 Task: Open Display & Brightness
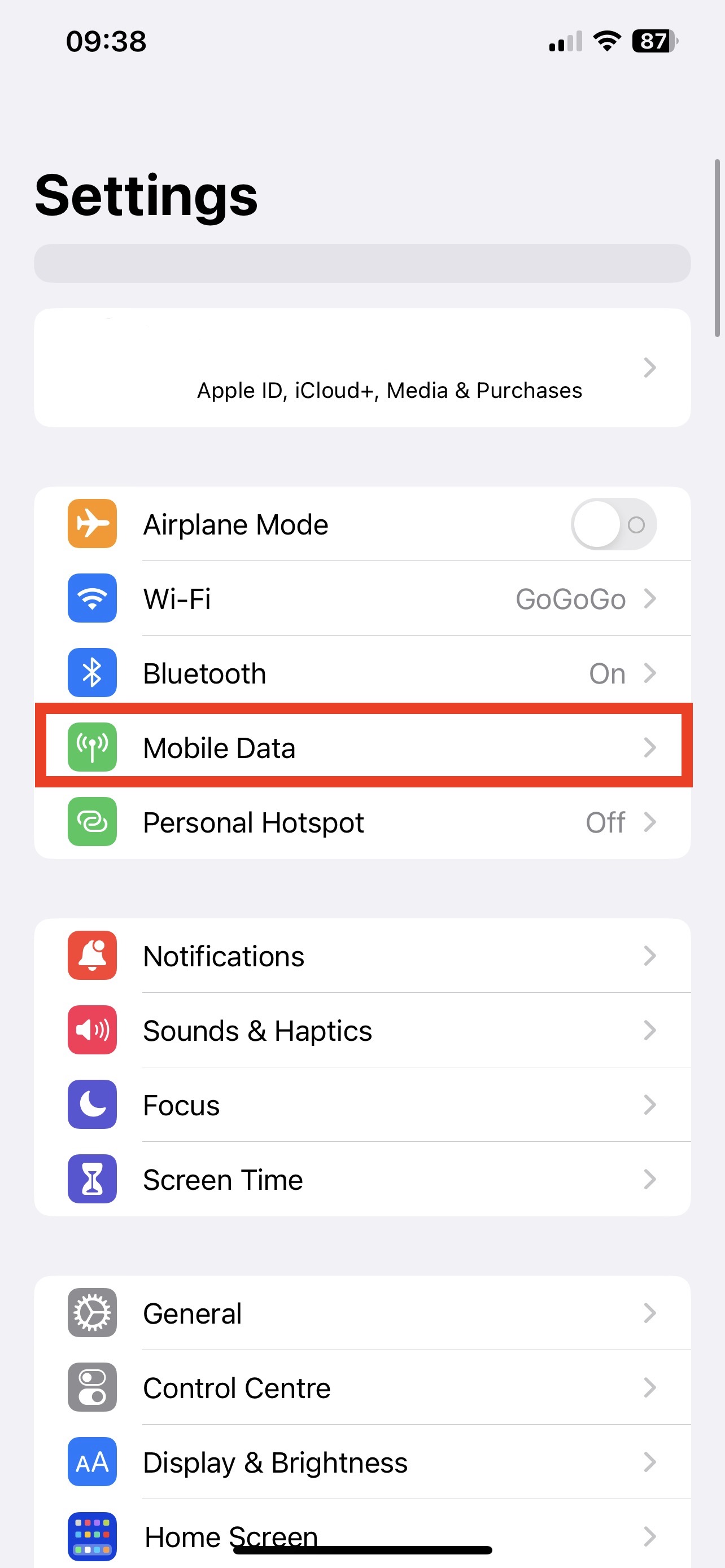pyautogui.click(x=362, y=1462)
